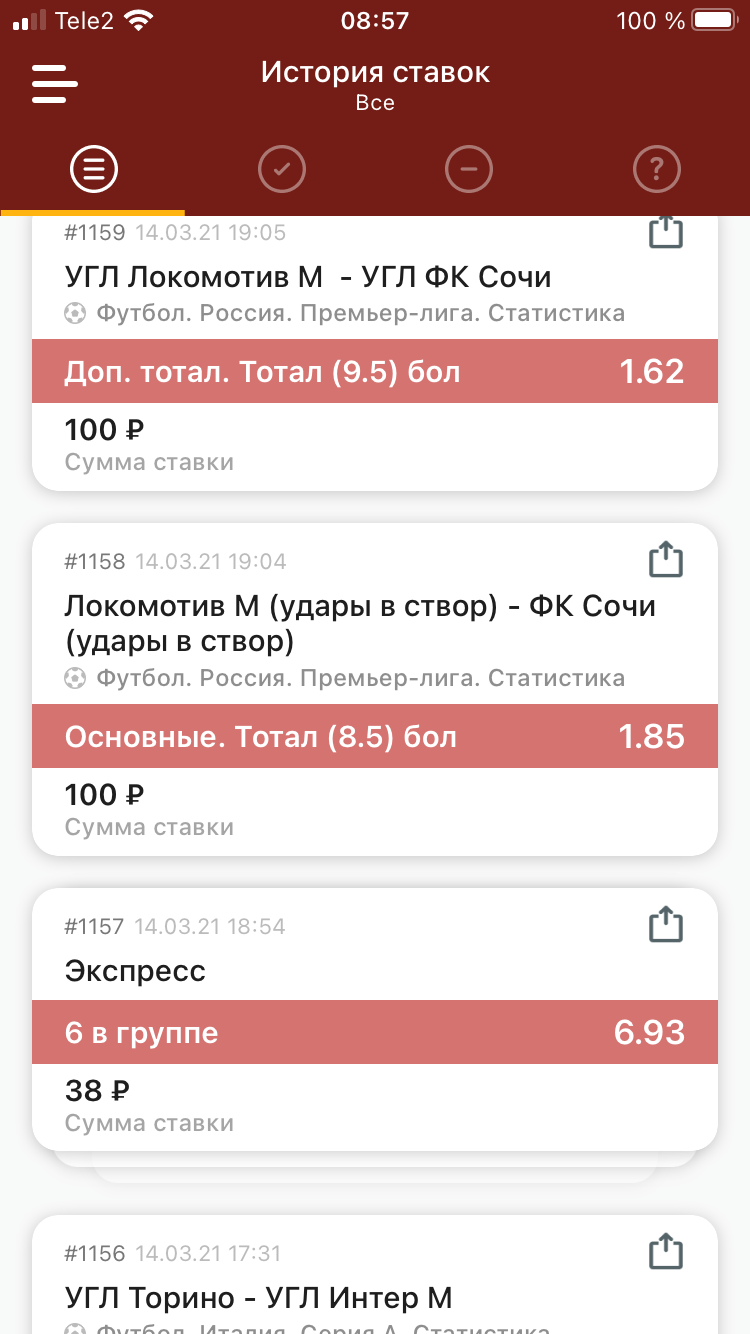Switch to the unsettled bets question tab
The height and width of the screenshot is (1334, 750).
click(x=657, y=170)
